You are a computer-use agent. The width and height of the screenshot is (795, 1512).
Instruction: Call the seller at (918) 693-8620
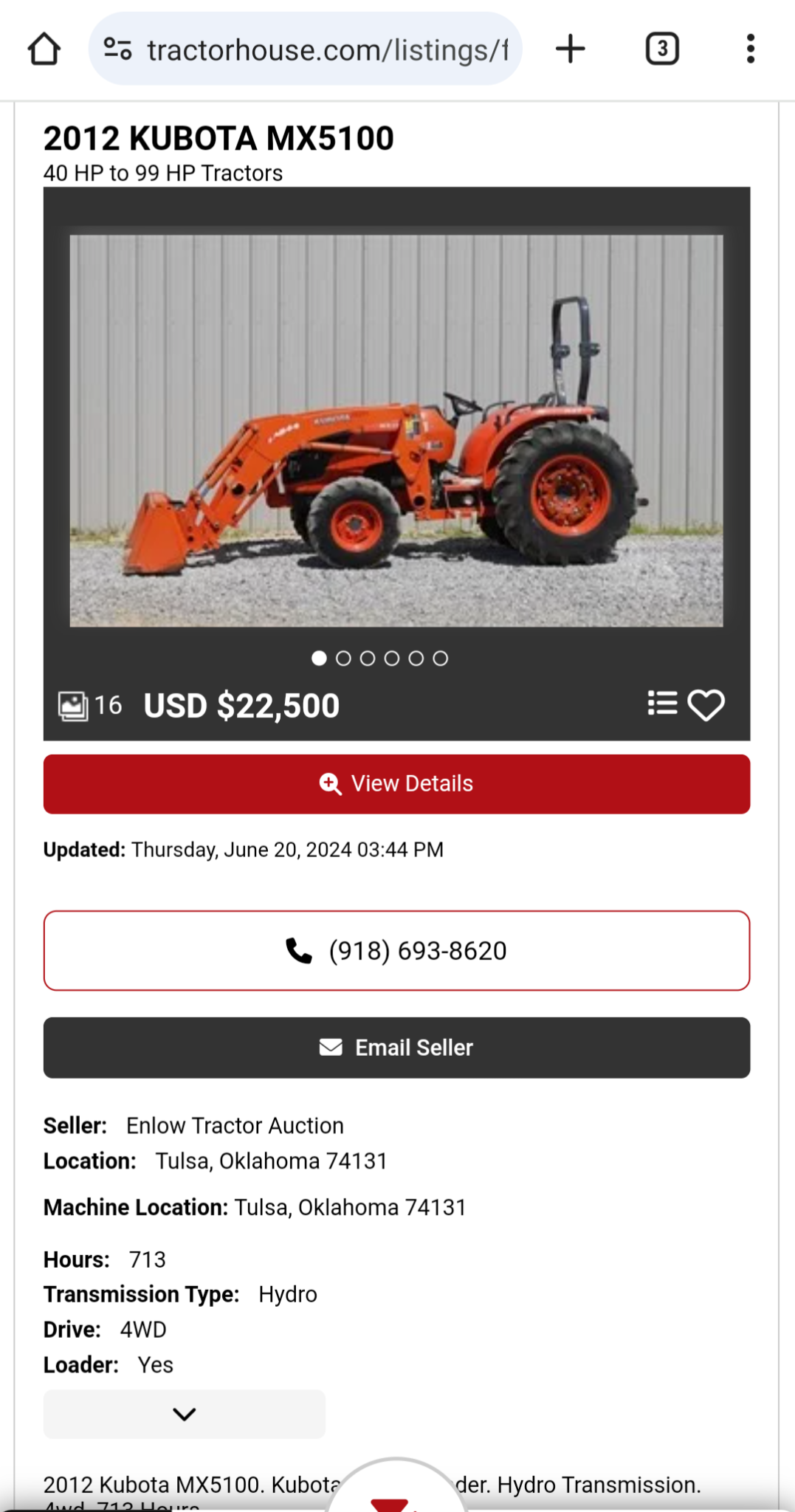[396, 951]
